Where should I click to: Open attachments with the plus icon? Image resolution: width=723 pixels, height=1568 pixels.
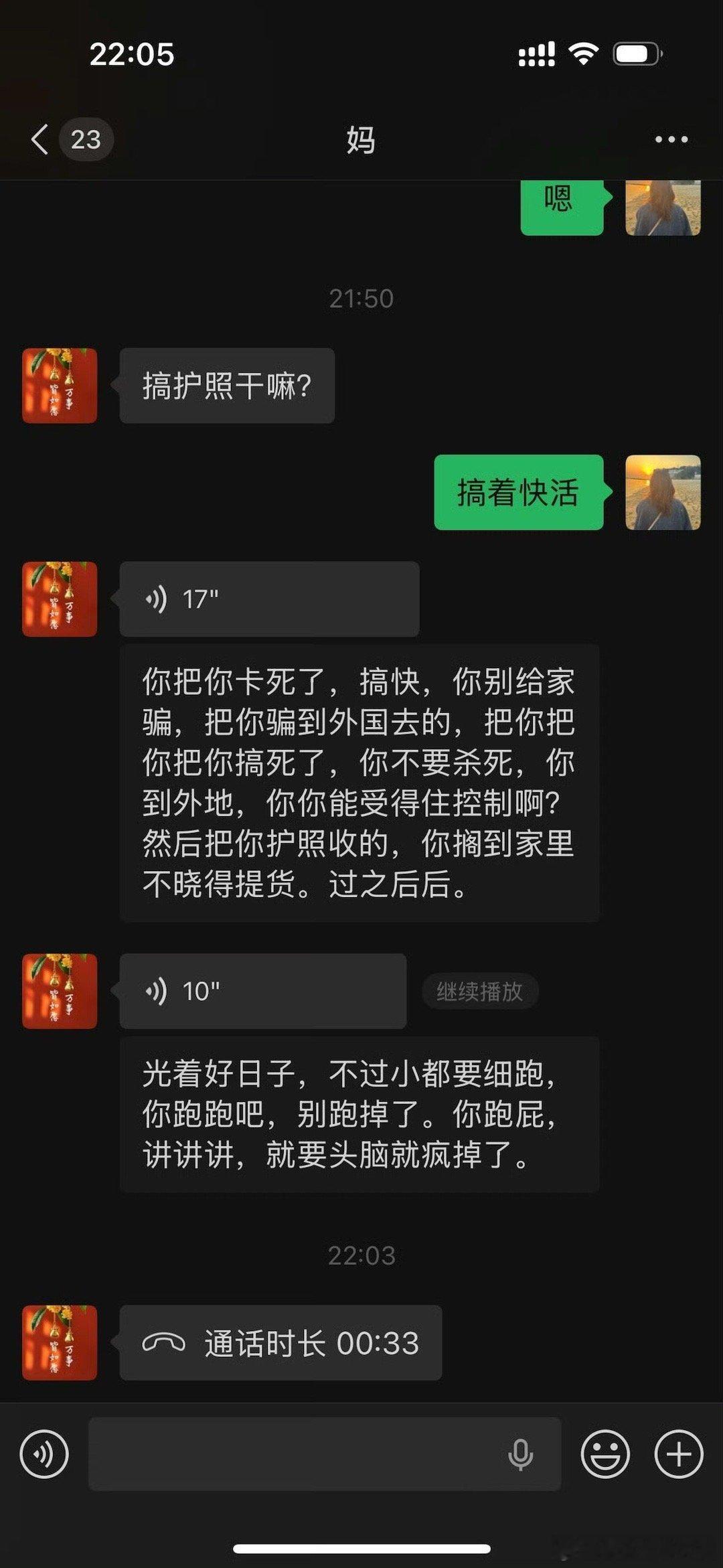(x=678, y=1454)
